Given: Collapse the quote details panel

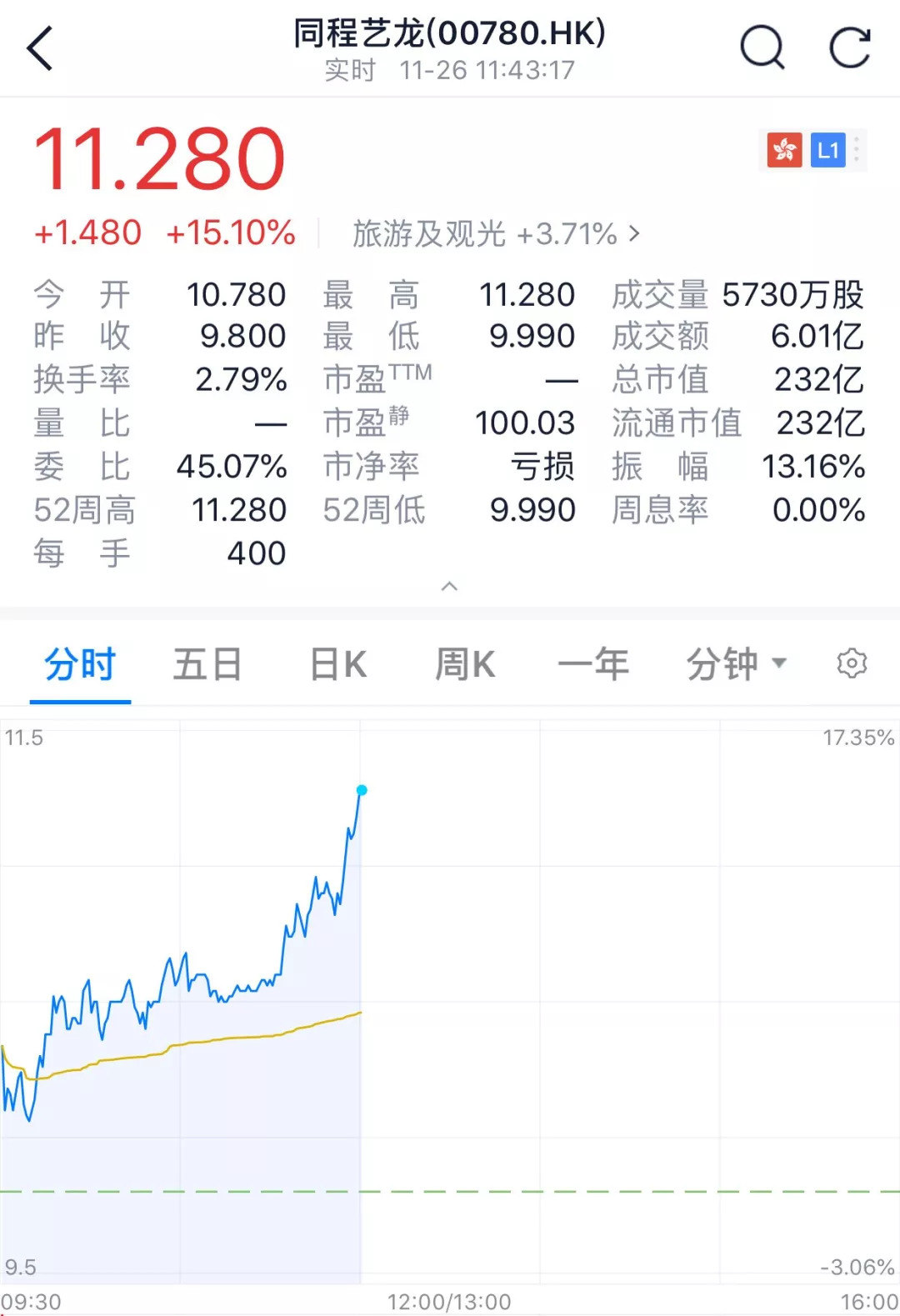Looking at the screenshot, I should click(x=449, y=587).
